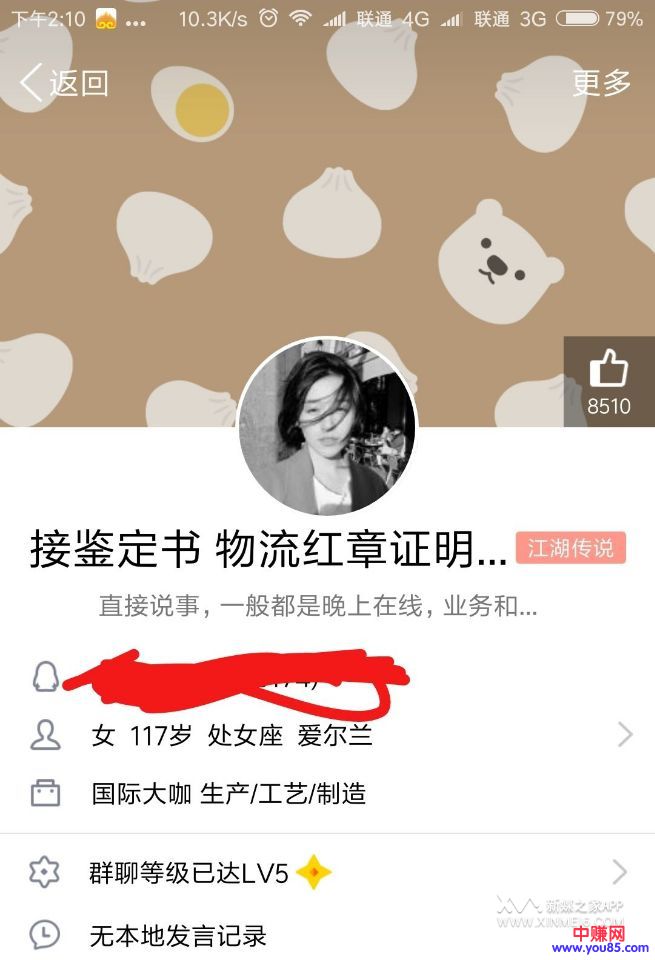Open the 女 117岁 处女座 爱尔兰 details row

pos(330,737)
